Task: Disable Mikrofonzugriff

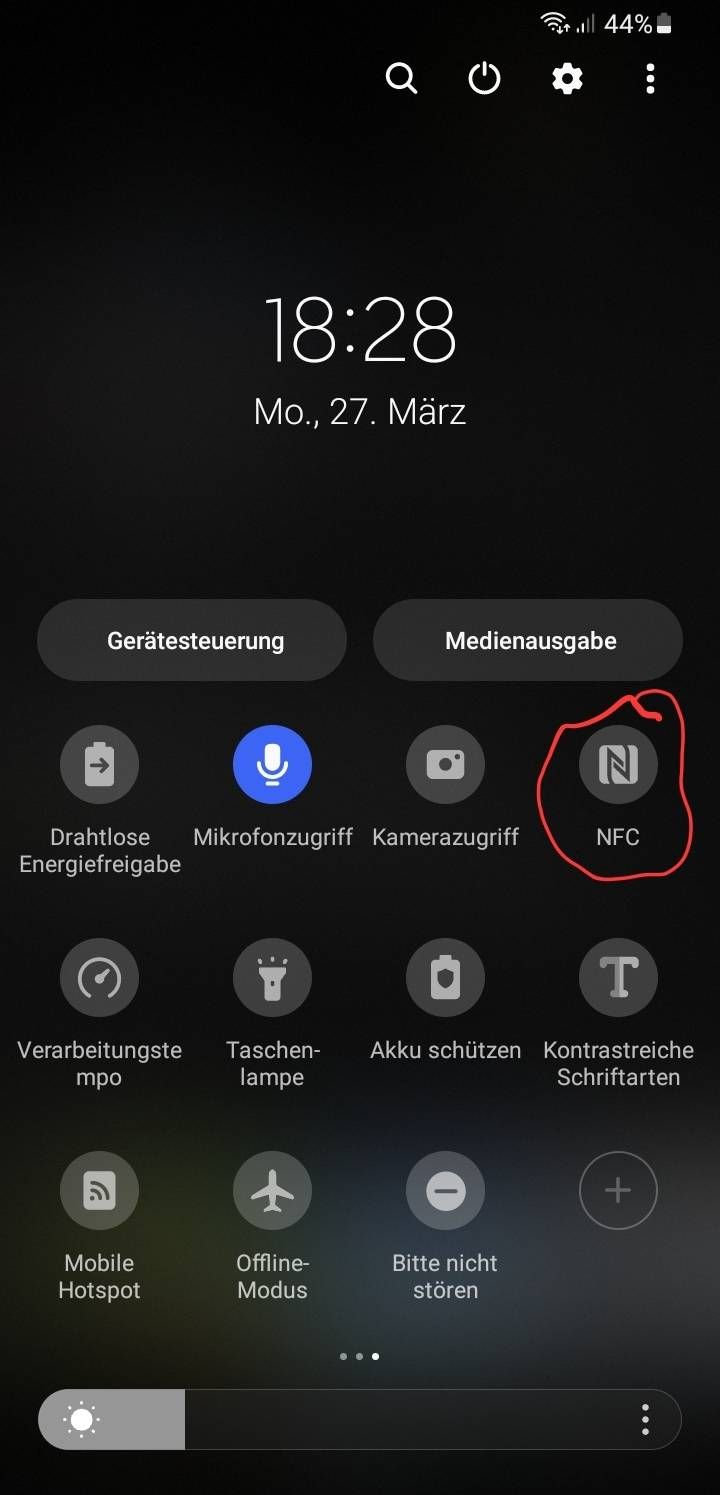Action: coord(272,765)
